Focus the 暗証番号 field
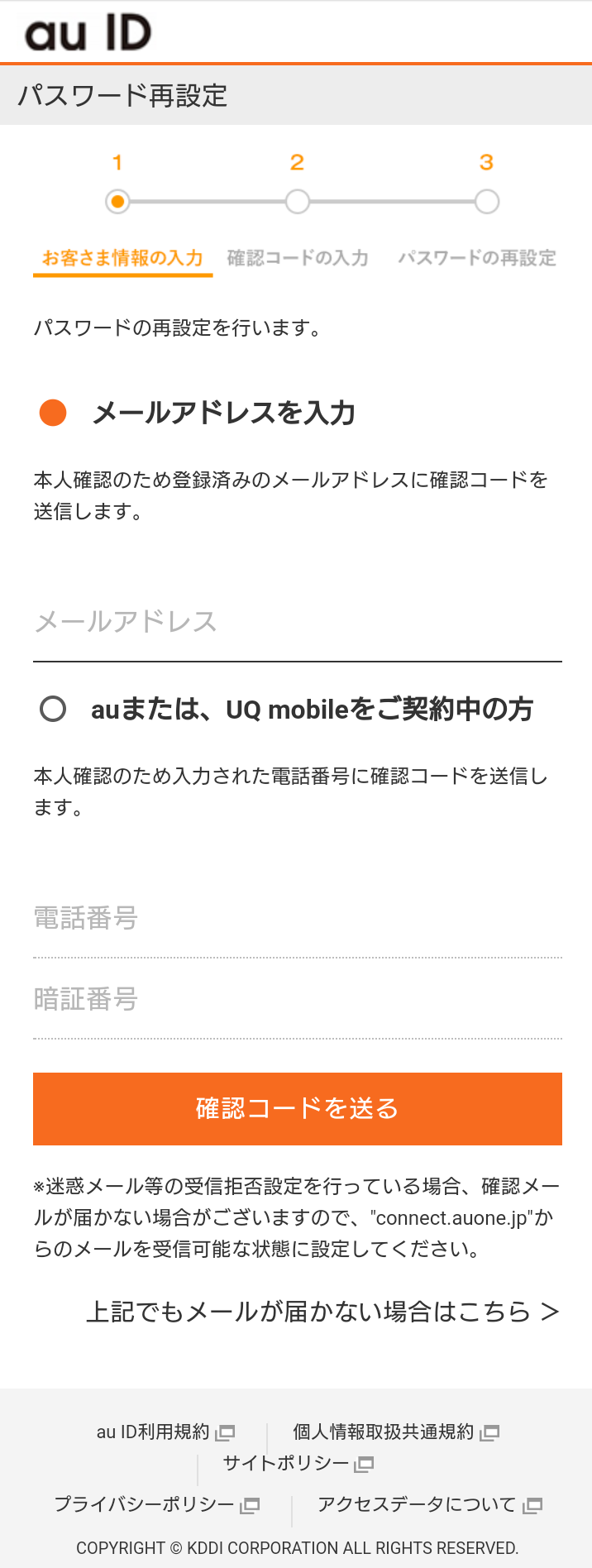592x1568 pixels. pos(298,999)
